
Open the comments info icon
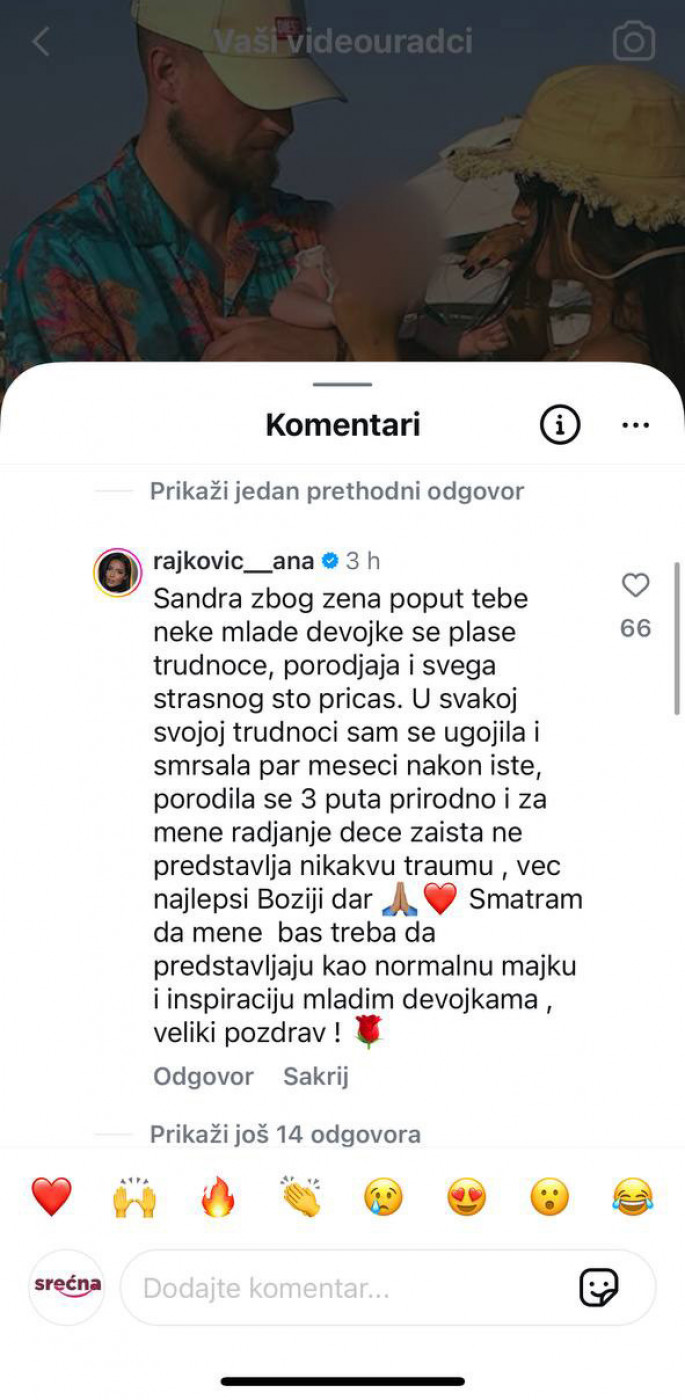pos(560,425)
